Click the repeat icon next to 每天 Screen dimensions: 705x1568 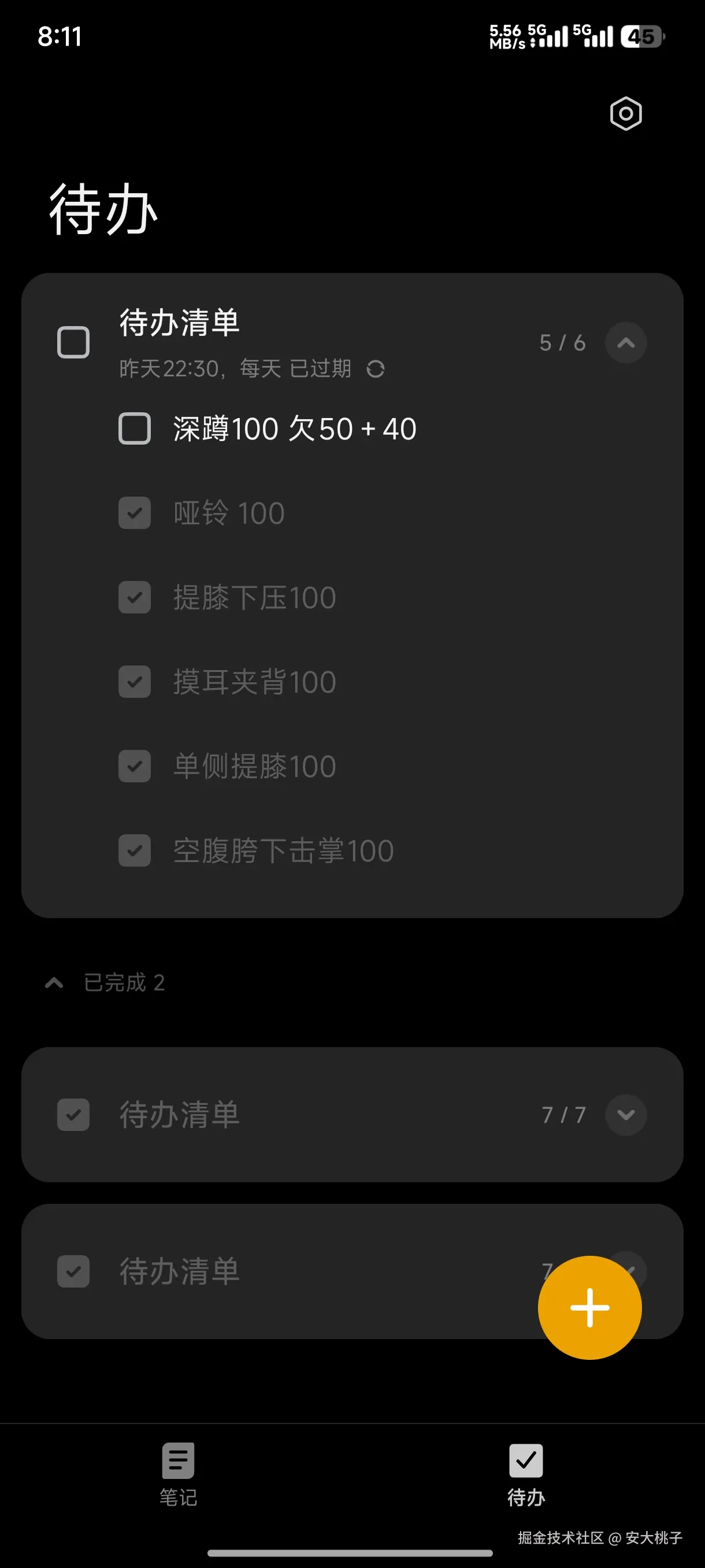(376, 369)
